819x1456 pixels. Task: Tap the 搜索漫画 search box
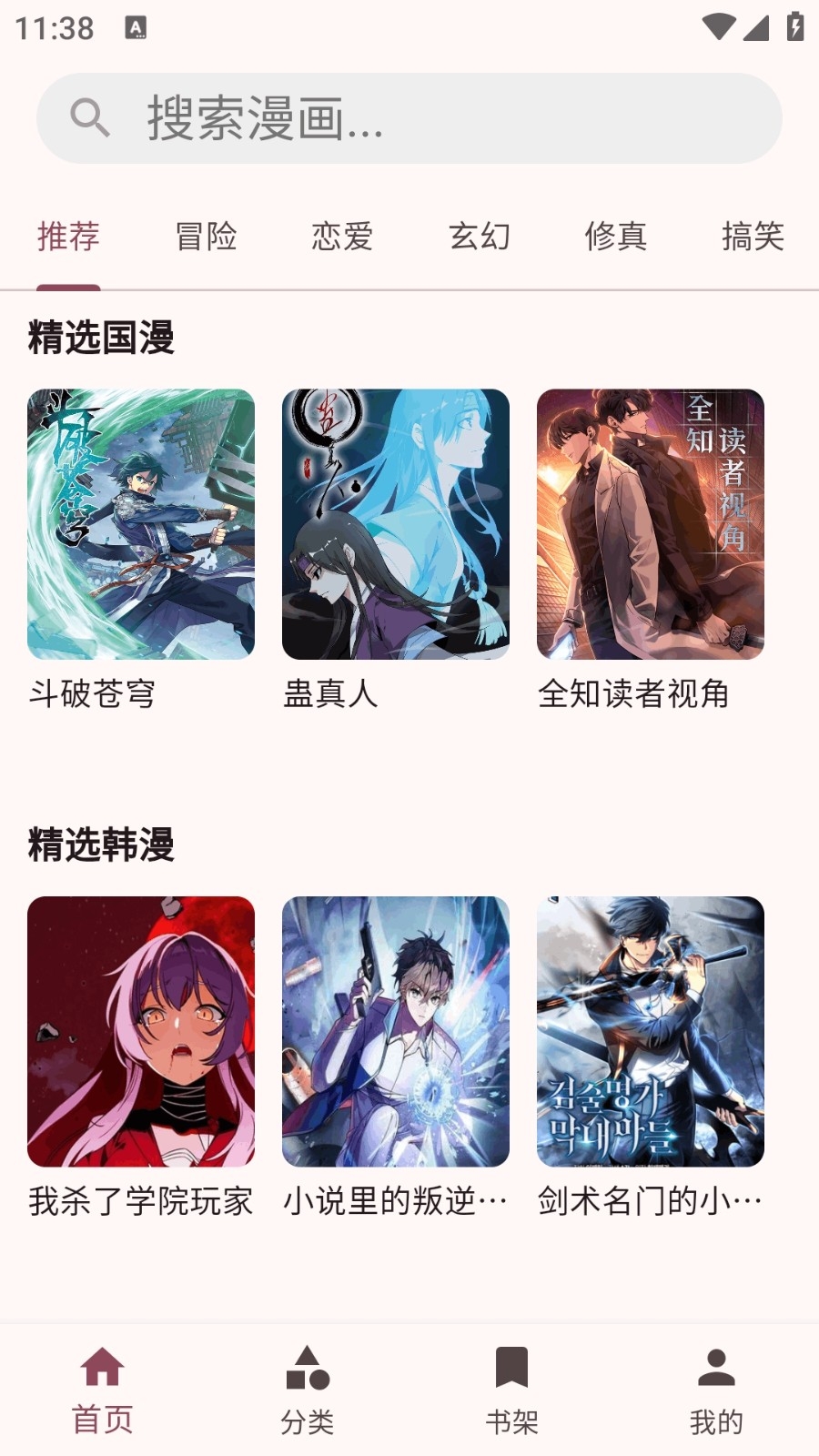(409, 118)
